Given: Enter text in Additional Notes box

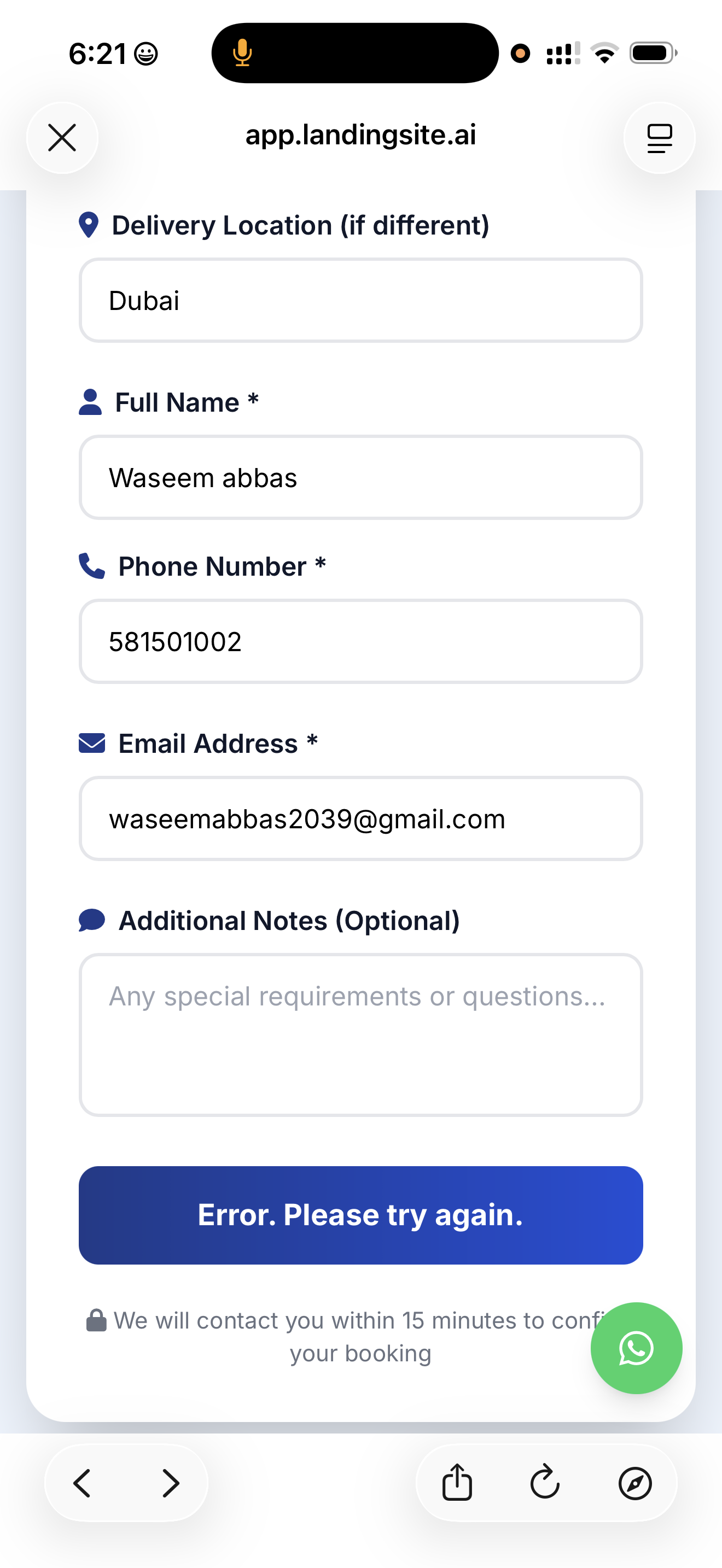Looking at the screenshot, I should 360,1035.
